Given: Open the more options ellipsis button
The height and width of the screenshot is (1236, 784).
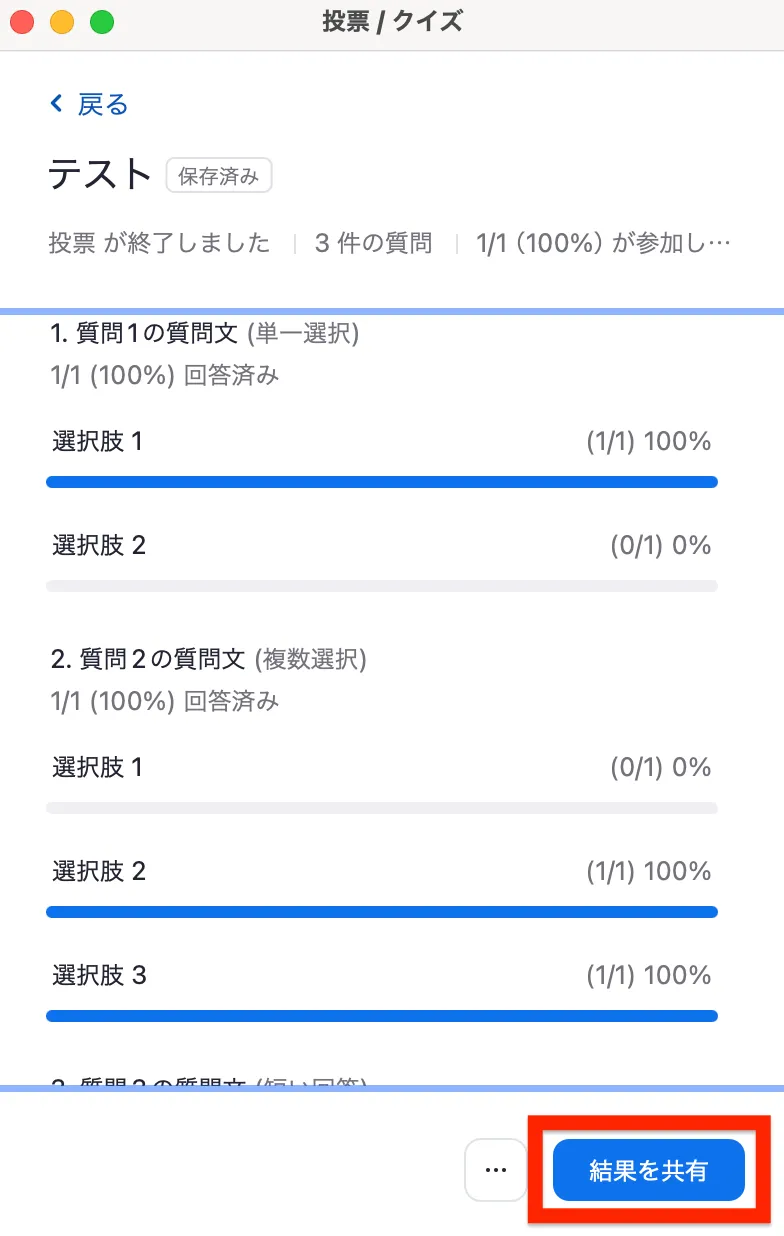Looking at the screenshot, I should 496,1170.
